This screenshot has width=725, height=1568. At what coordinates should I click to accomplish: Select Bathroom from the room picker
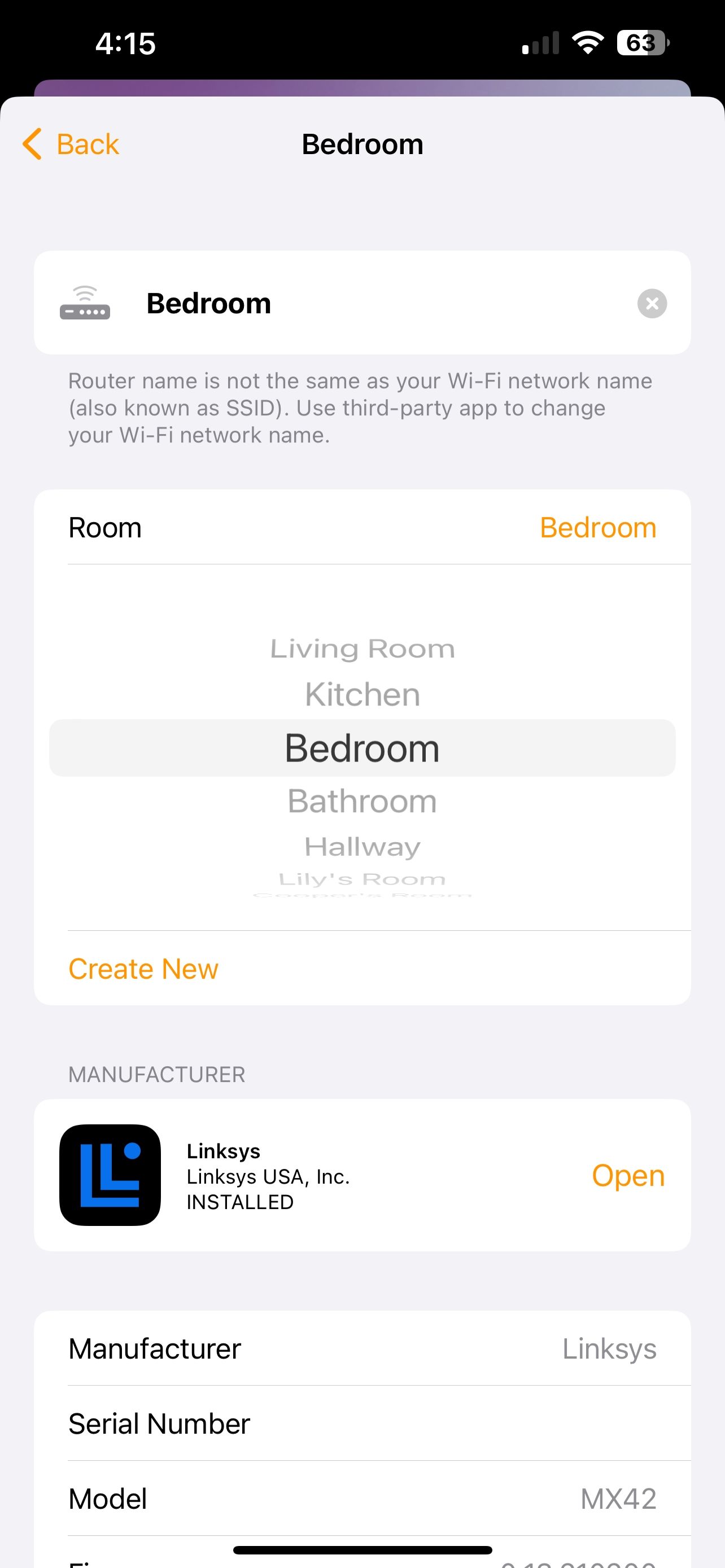[x=362, y=800]
